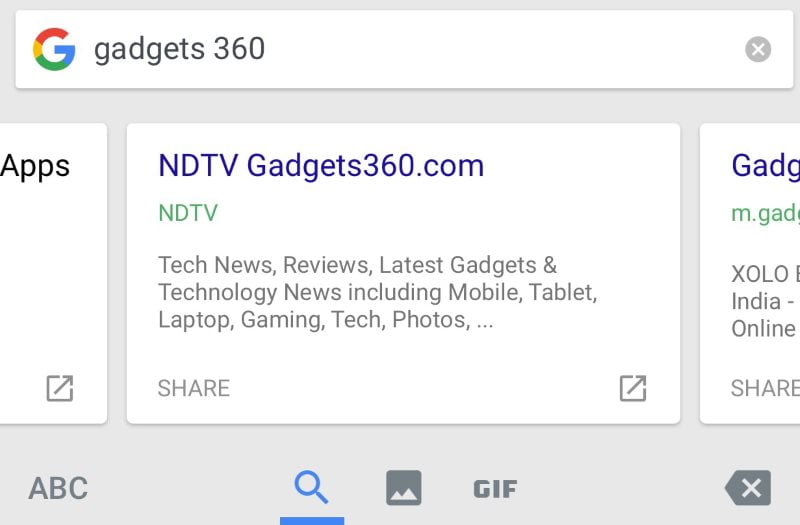
Task: Share the NDTV Gadgets360.com result
Action: point(194,388)
